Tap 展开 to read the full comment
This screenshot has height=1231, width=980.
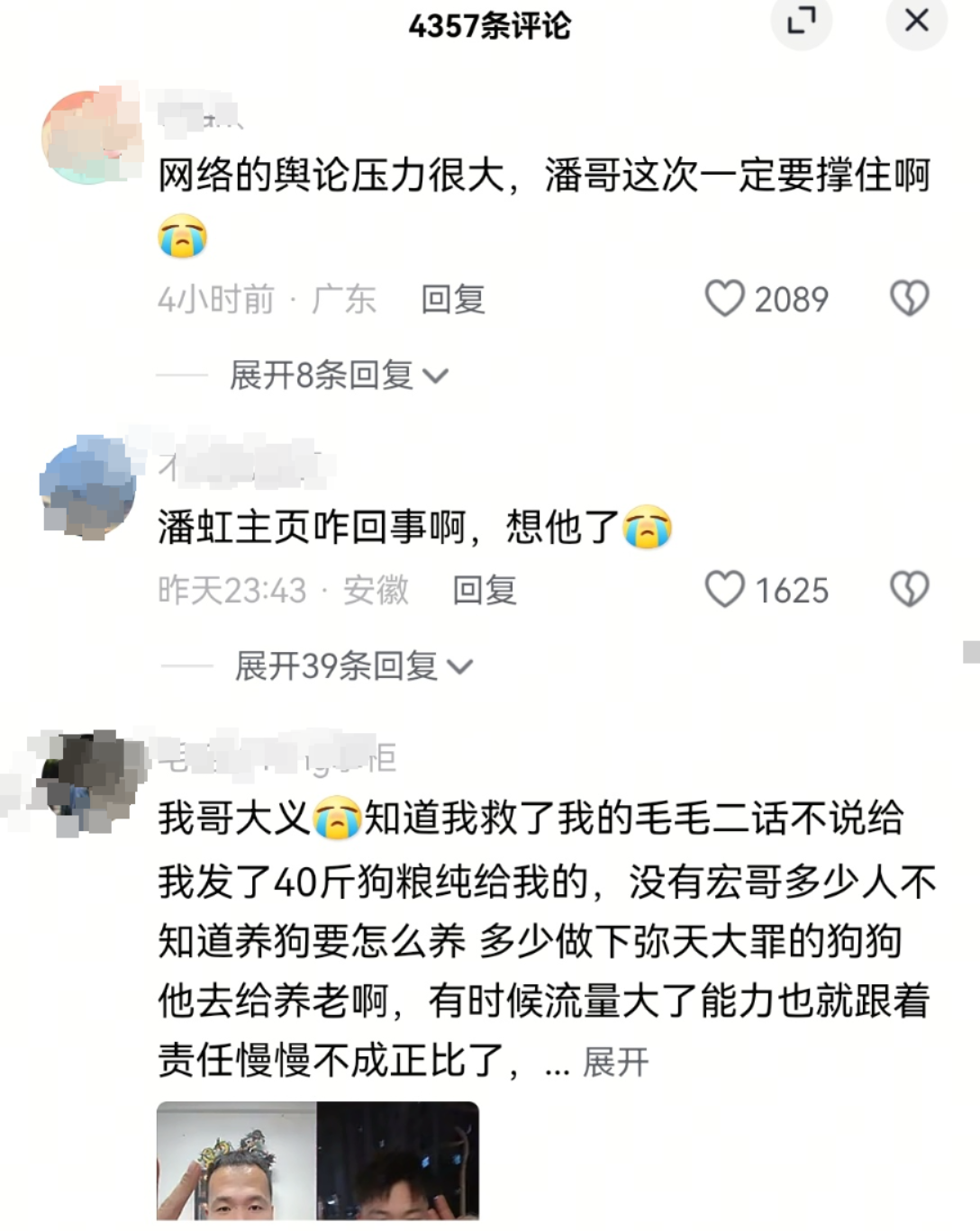pos(615,1063)
